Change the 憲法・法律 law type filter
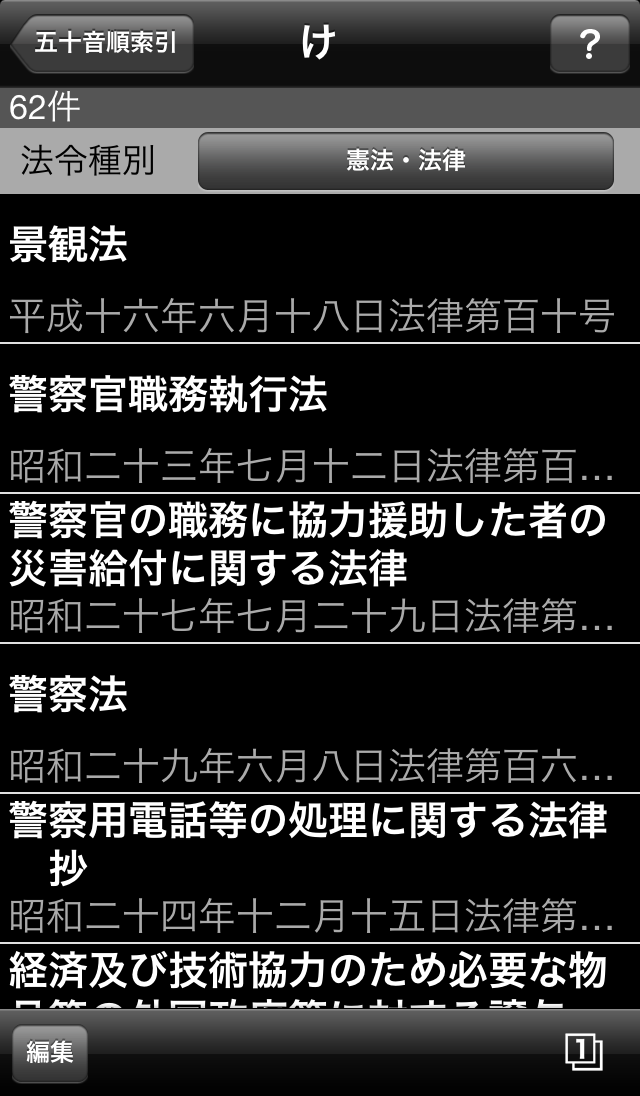Screen dimensions: 640x1096 [405, 161]
